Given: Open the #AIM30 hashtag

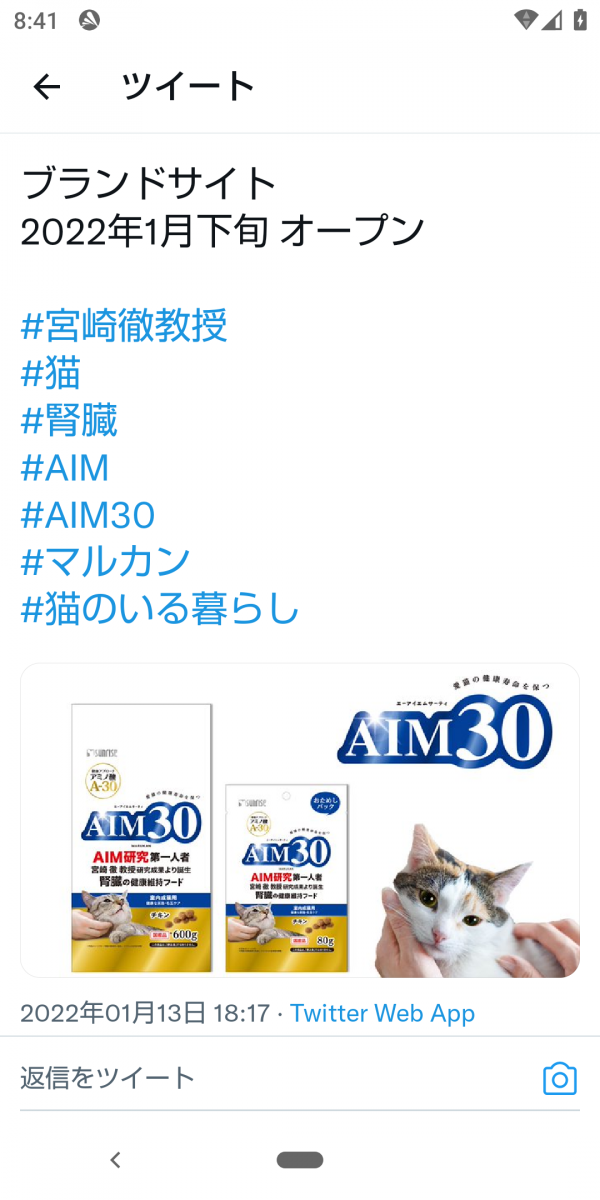Looking at the screenshot, I should (88, 516).
